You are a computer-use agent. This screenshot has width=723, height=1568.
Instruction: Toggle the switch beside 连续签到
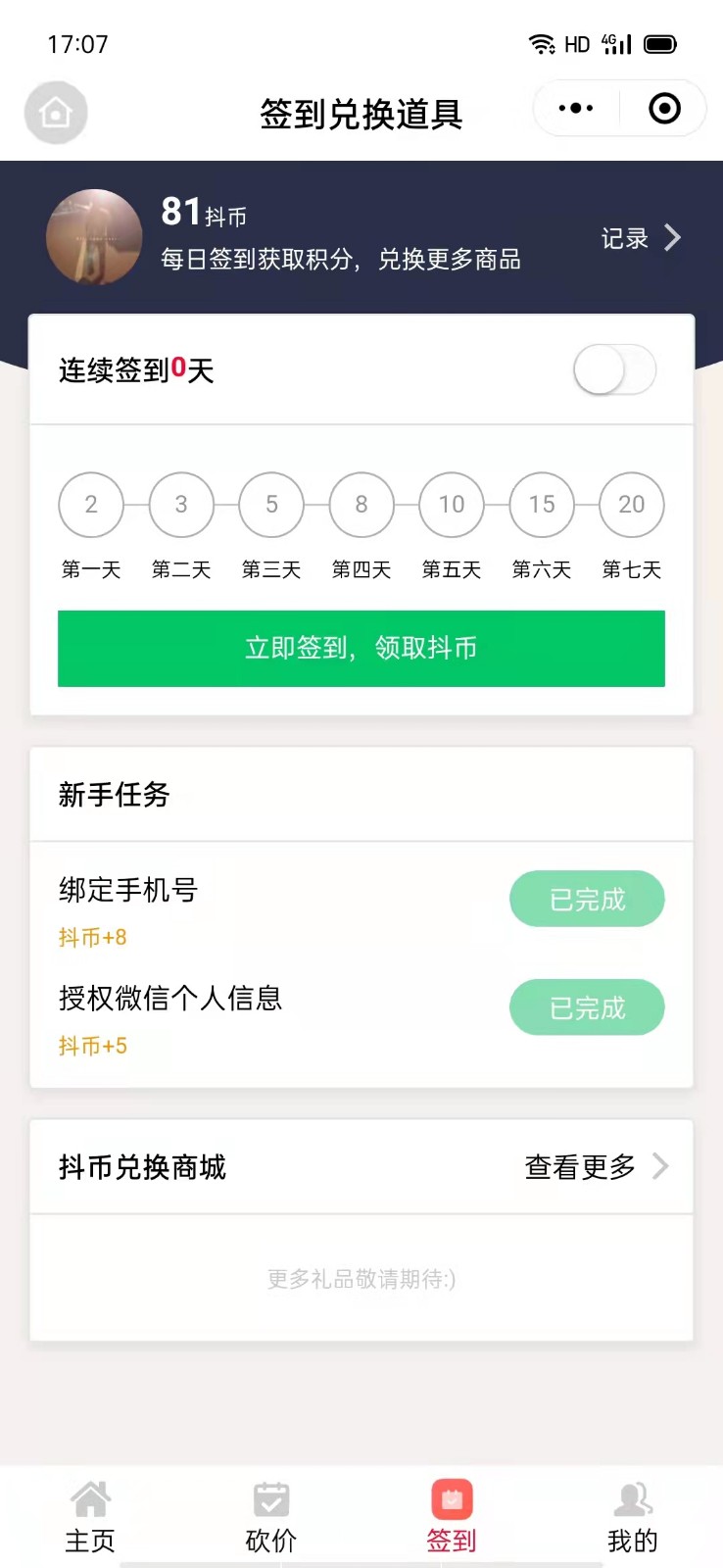614,369
